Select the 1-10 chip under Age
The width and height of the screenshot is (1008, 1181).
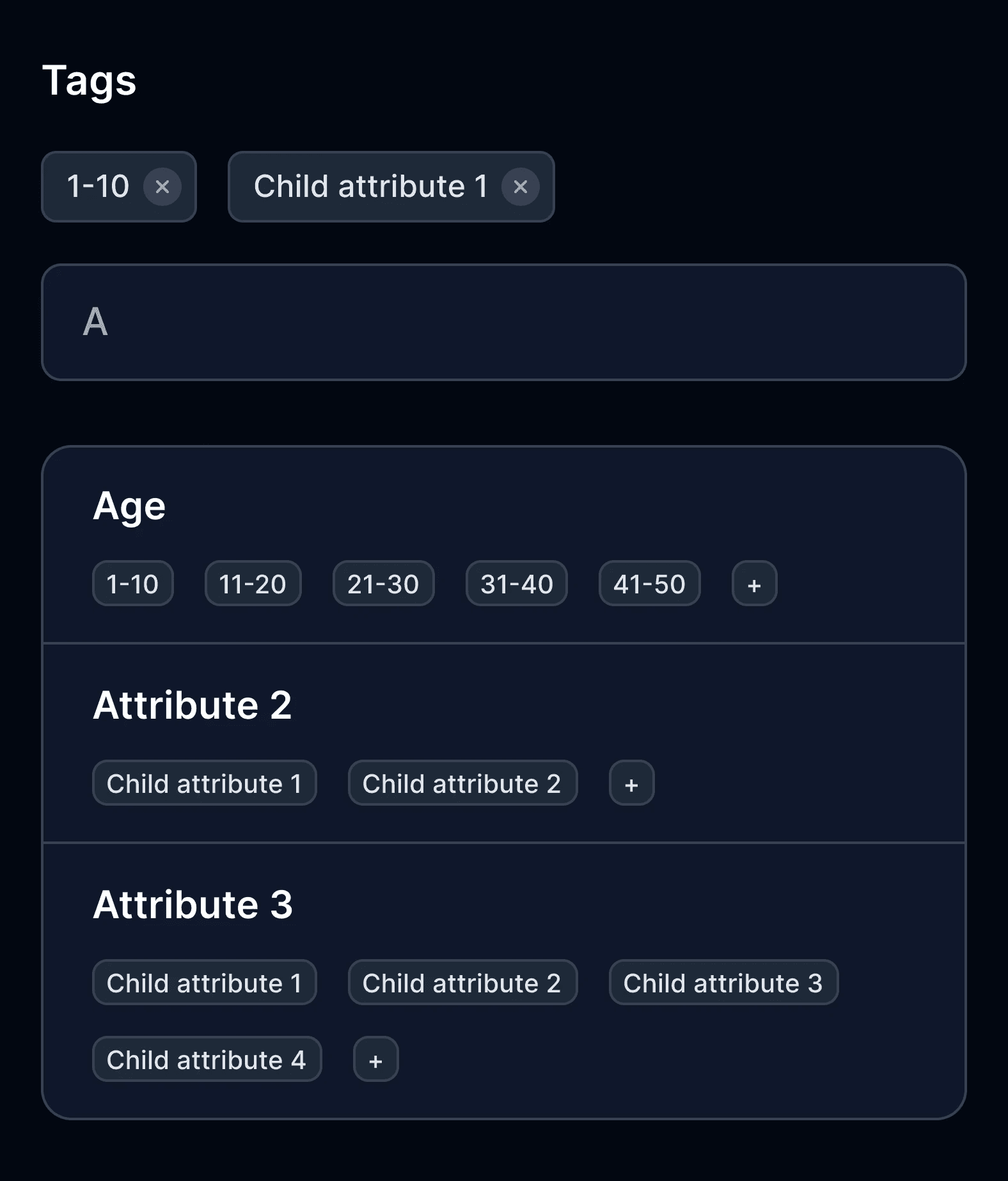pos(133,583)
